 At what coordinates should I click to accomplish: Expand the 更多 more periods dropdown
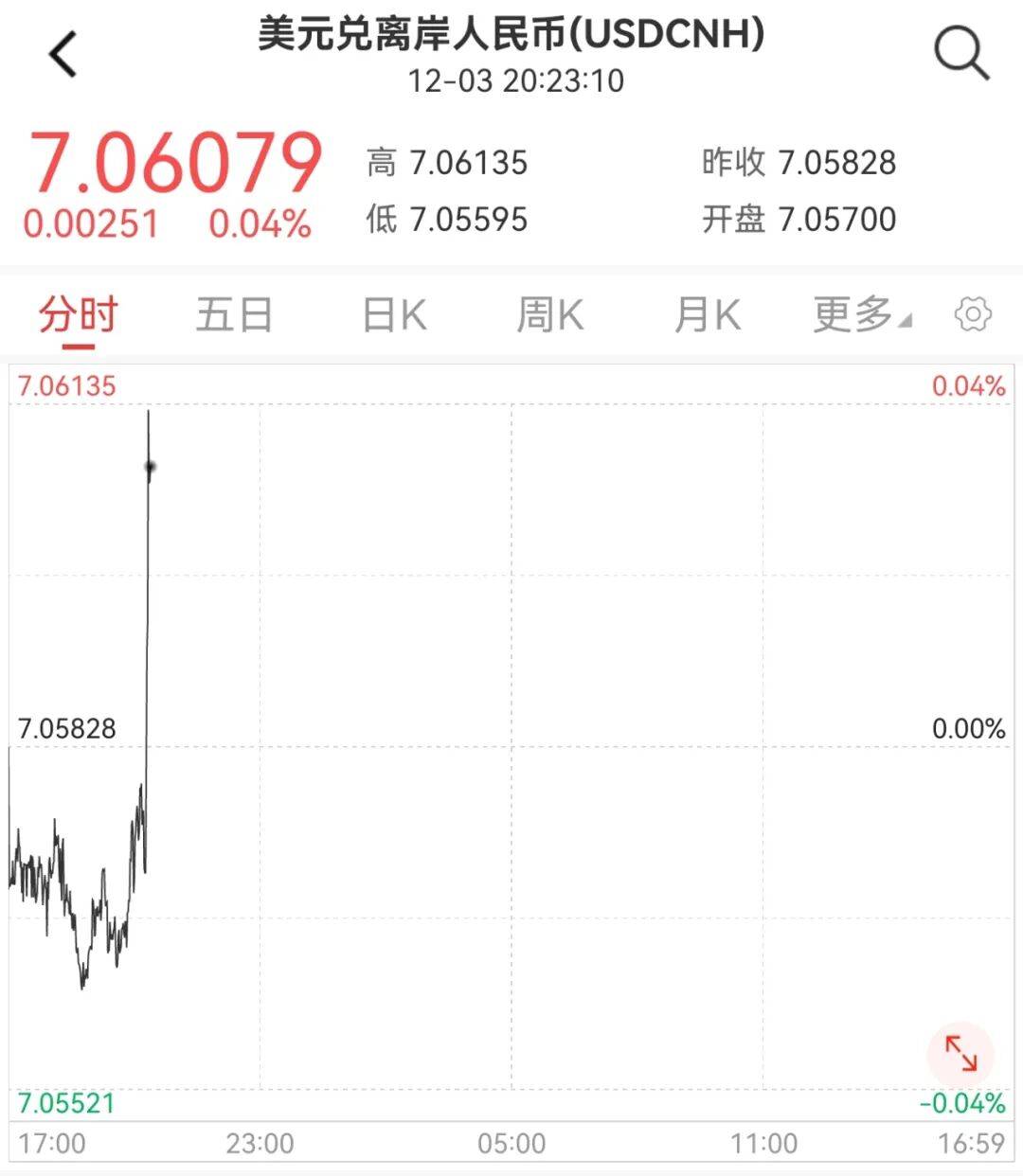tap(860, 314)
